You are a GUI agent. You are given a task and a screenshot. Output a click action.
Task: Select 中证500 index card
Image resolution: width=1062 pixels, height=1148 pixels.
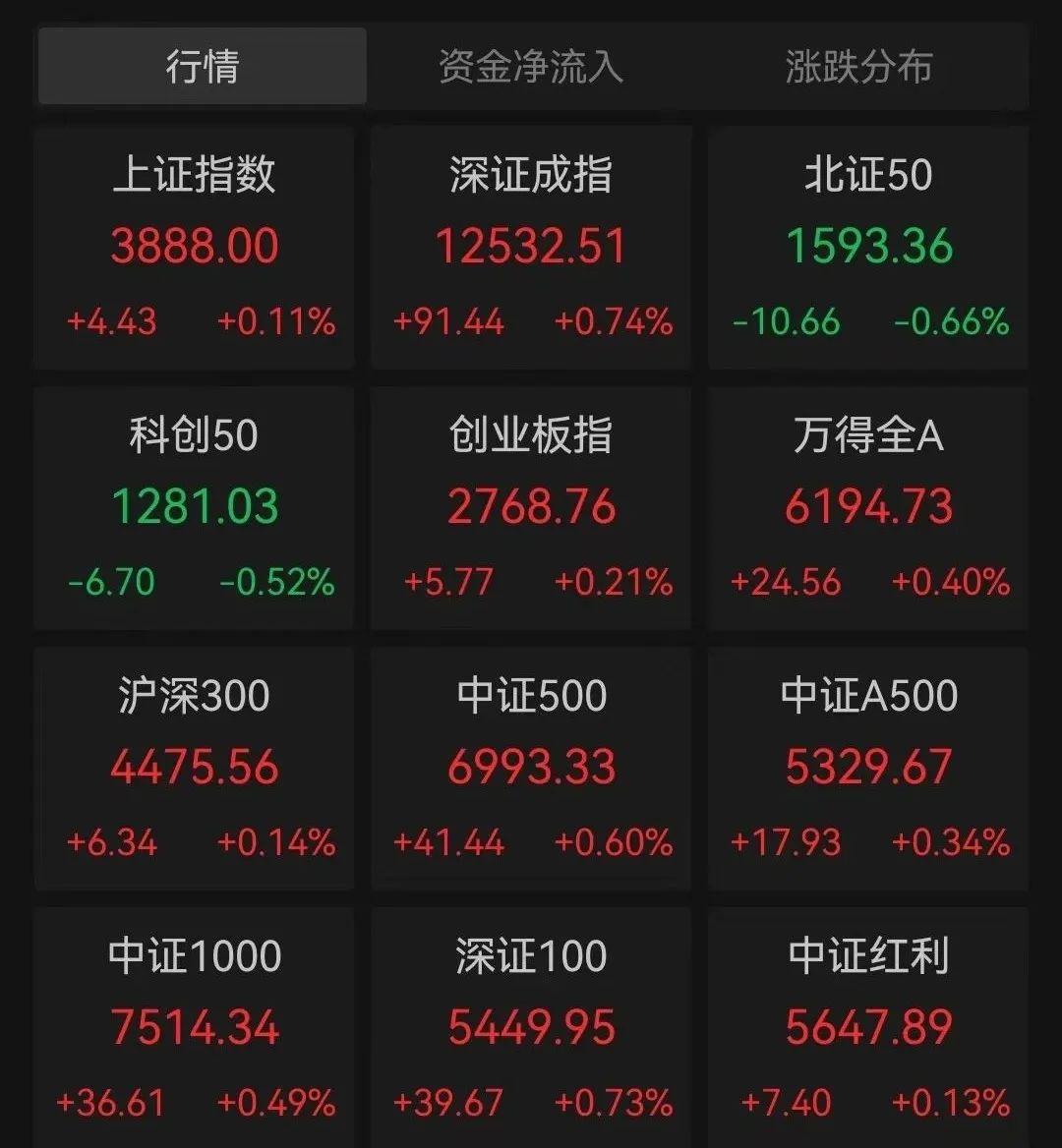pos(531,769)
